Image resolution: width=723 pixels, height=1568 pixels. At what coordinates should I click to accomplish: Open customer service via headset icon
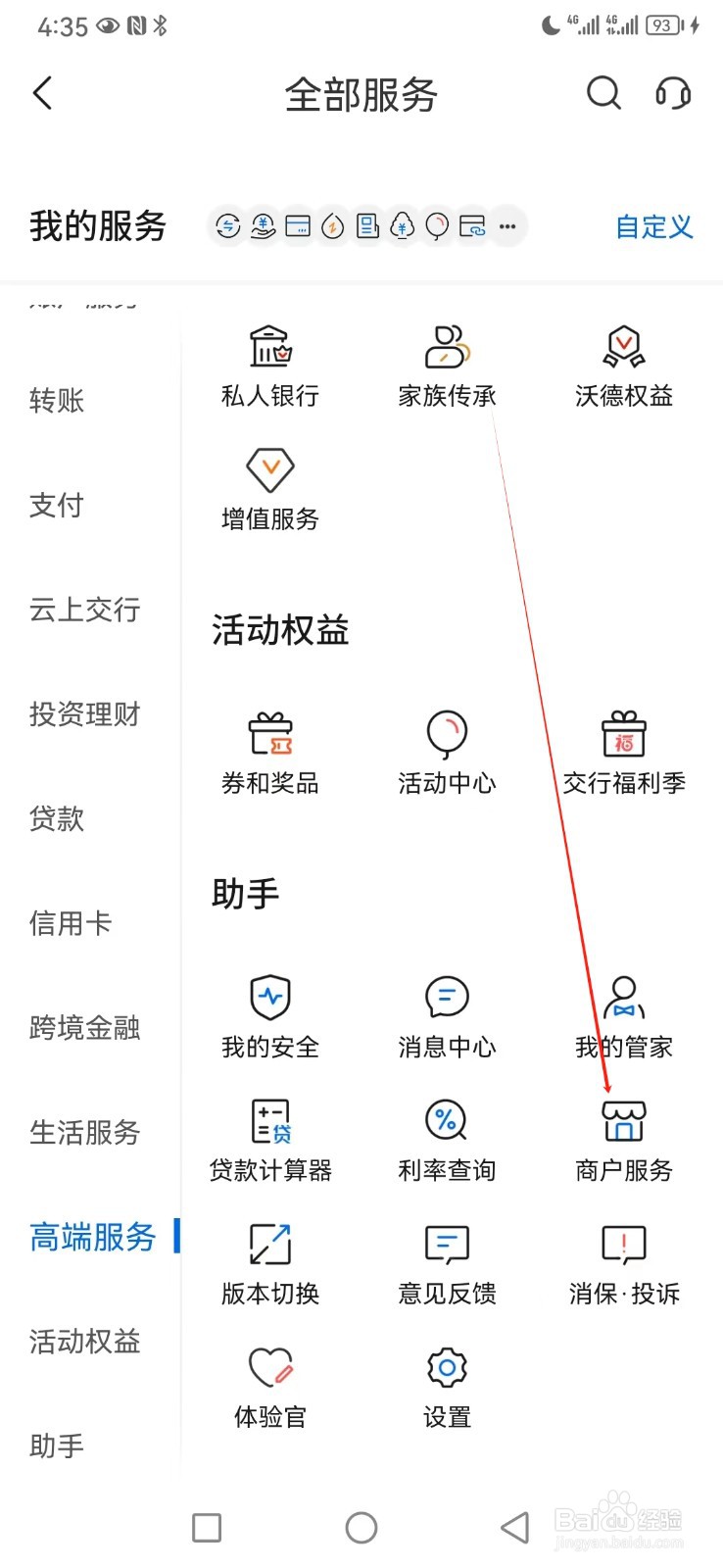coord(674,93)
